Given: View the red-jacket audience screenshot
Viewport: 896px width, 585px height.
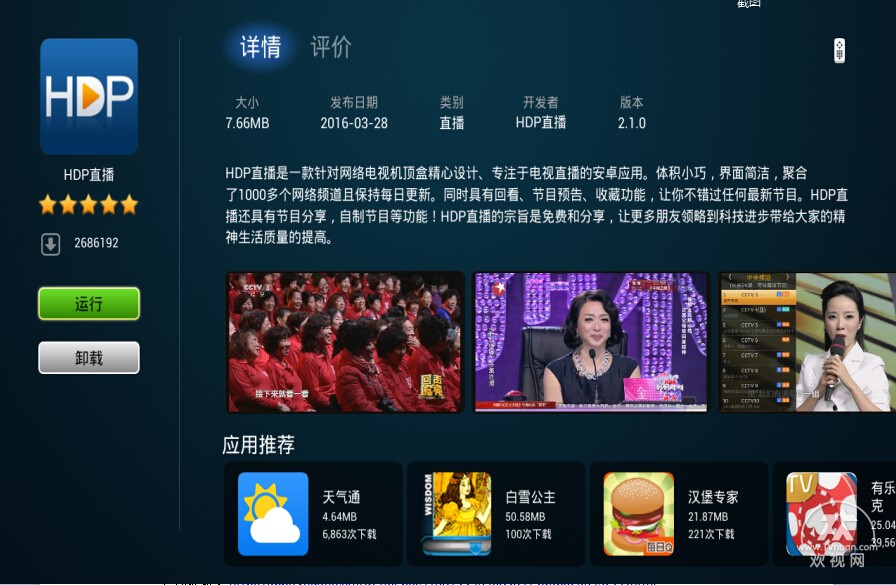Looking at the screenshot, I should tap(345, 342).
